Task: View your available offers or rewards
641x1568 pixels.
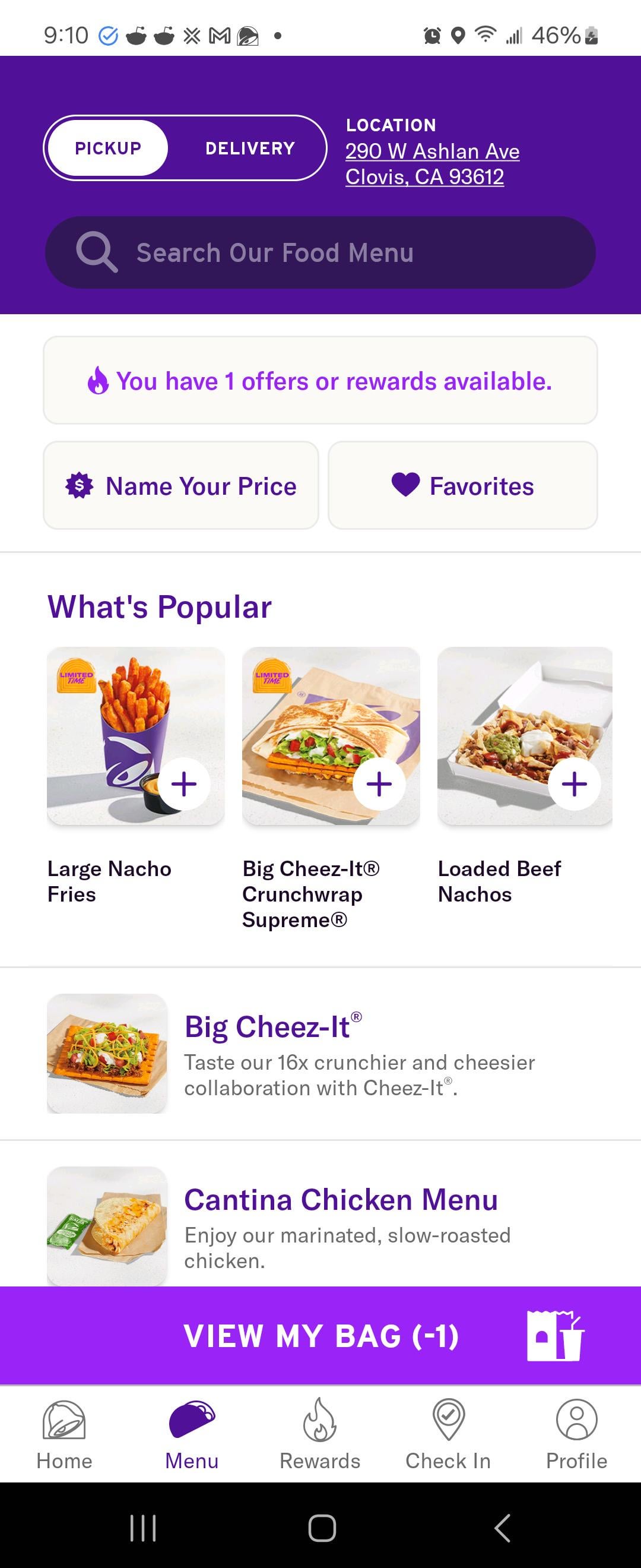Action: 320,381
